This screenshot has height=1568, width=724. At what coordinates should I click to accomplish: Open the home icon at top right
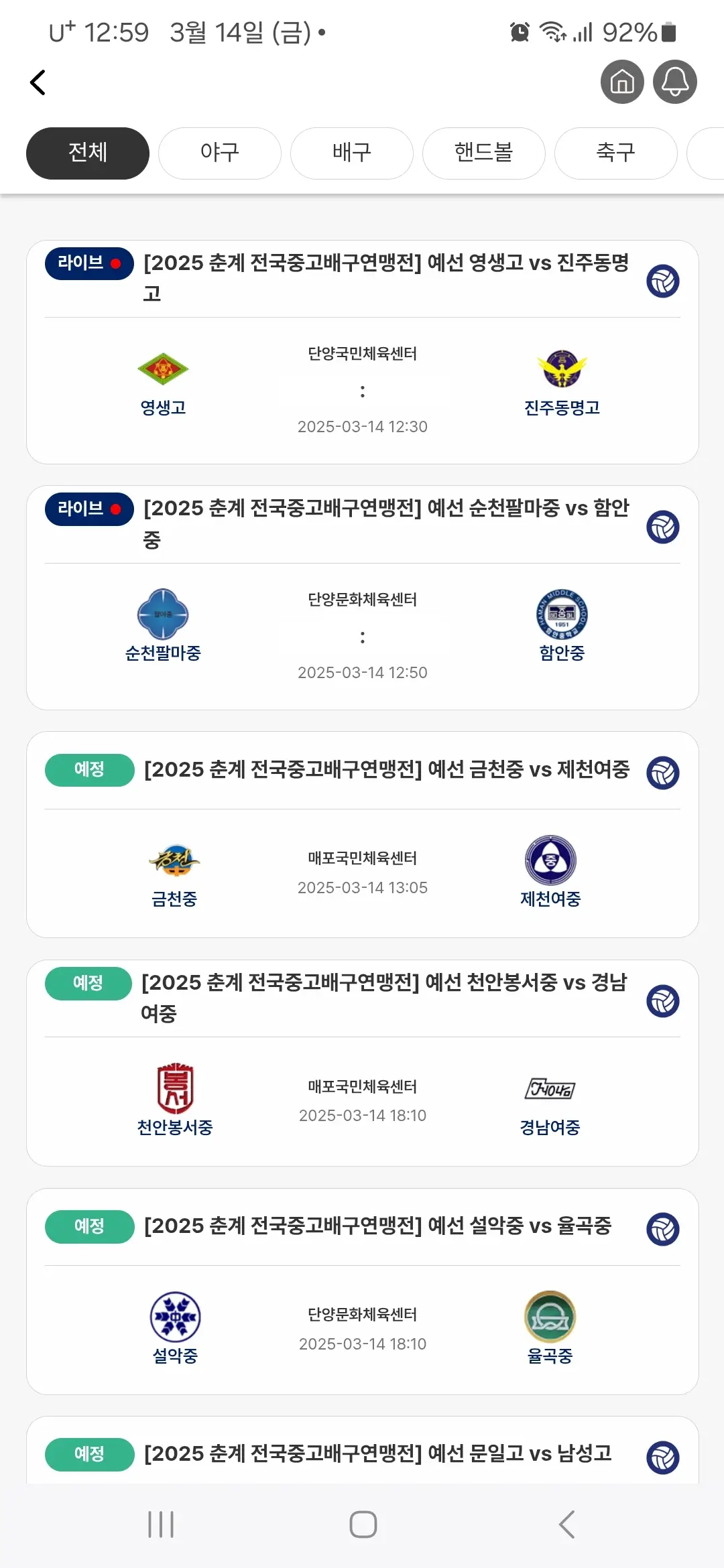pyautogui.click(x=622, y=82)
